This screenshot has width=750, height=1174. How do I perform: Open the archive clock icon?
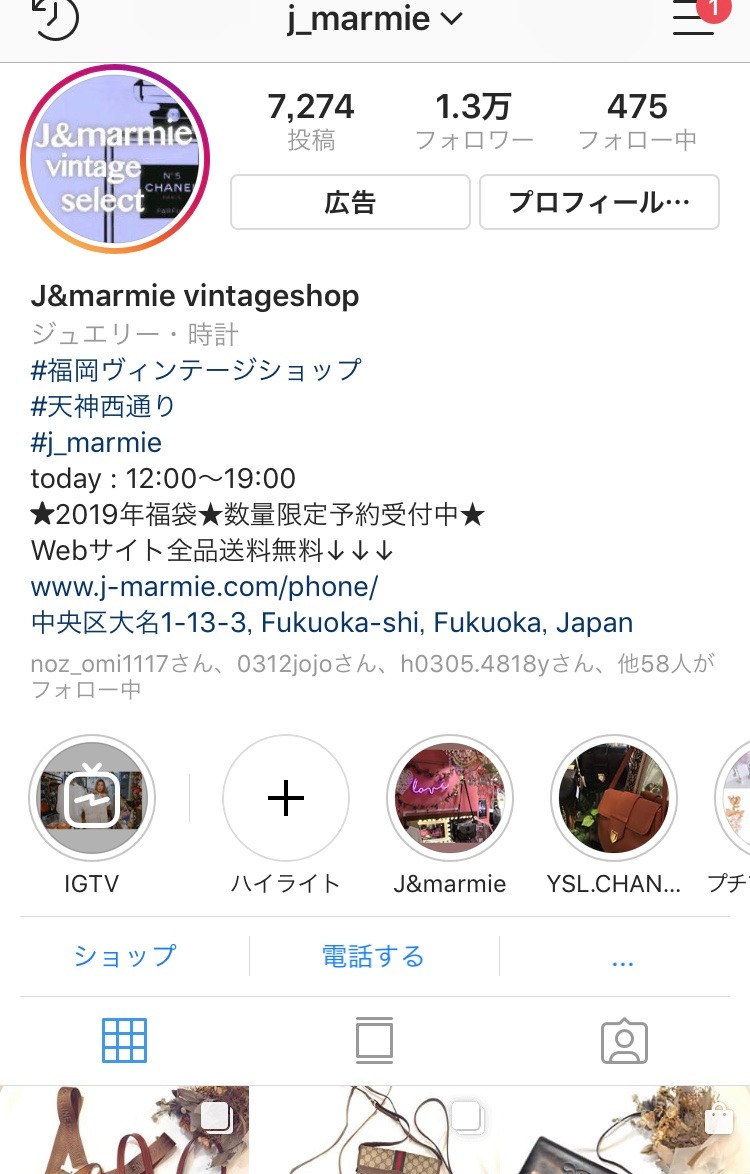(x=55, y=16)
